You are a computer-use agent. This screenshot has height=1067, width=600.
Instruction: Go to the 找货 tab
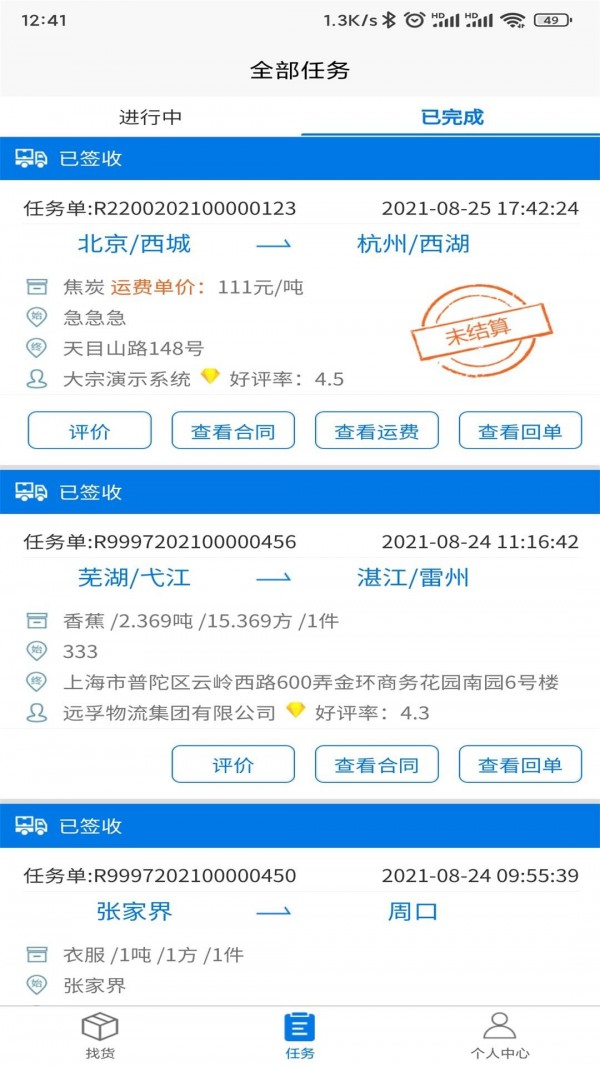[x=99, y=1036]
